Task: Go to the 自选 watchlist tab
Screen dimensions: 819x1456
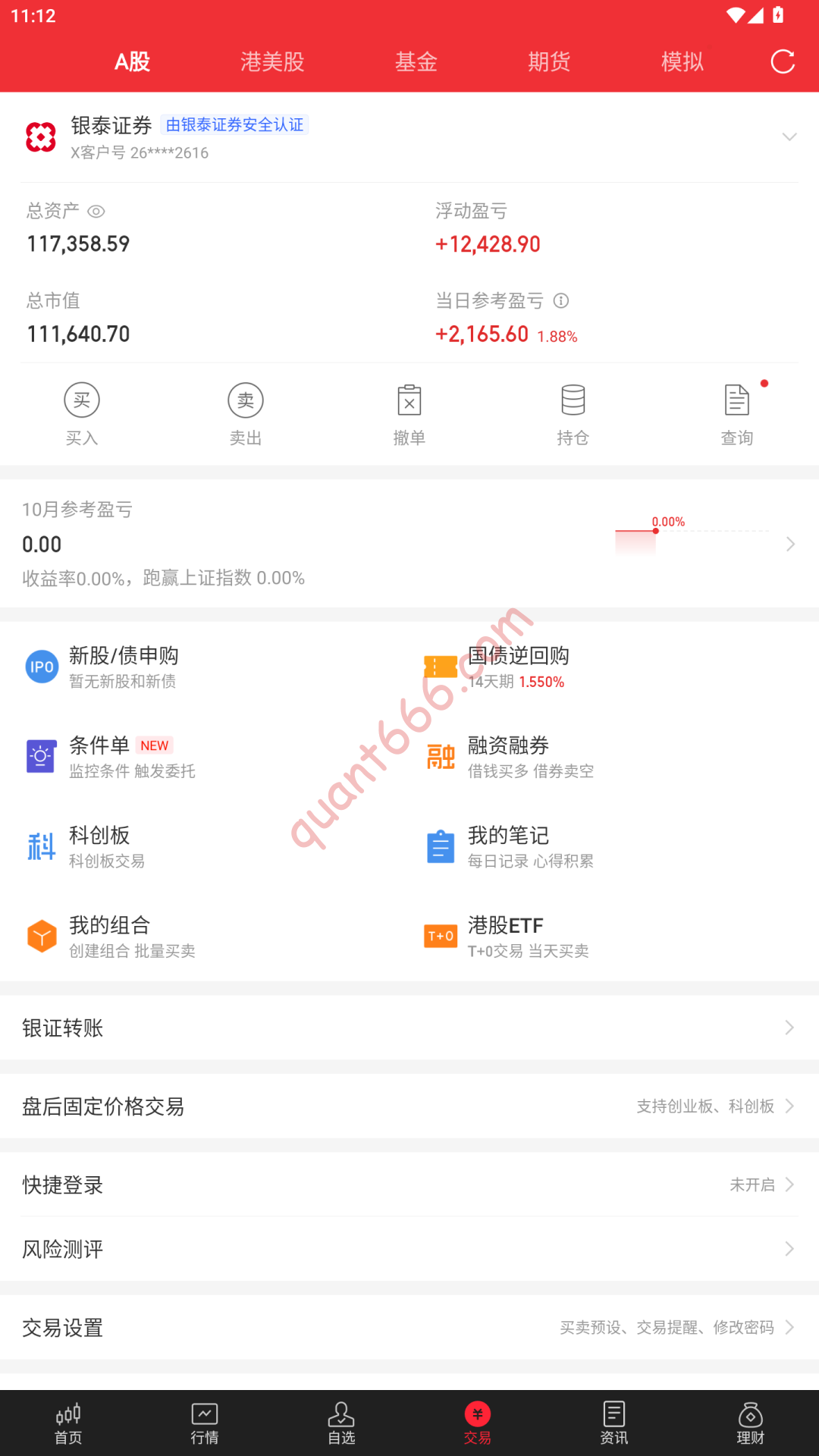Action: [x=341, y=1423]
